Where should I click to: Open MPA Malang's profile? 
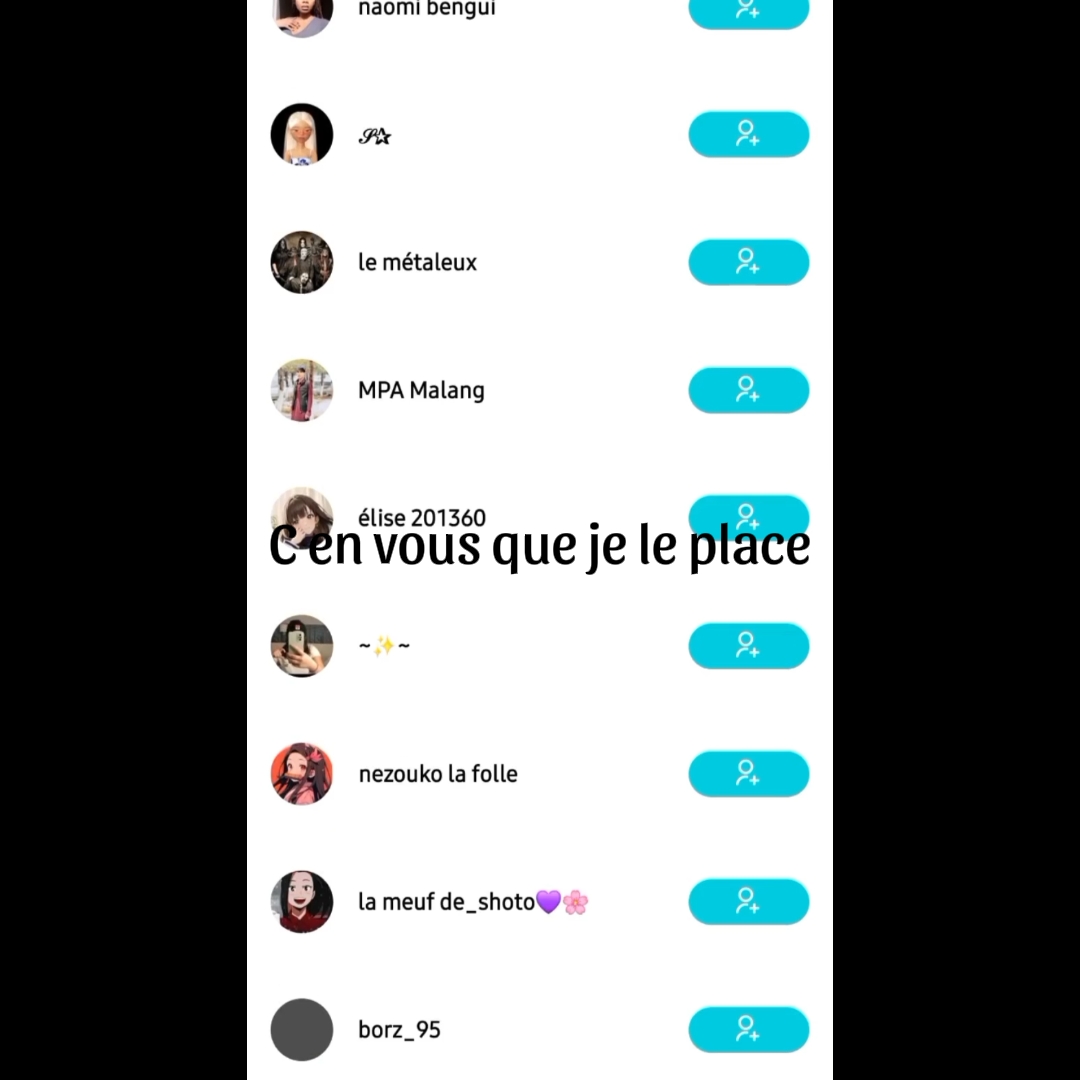(302, 390)
